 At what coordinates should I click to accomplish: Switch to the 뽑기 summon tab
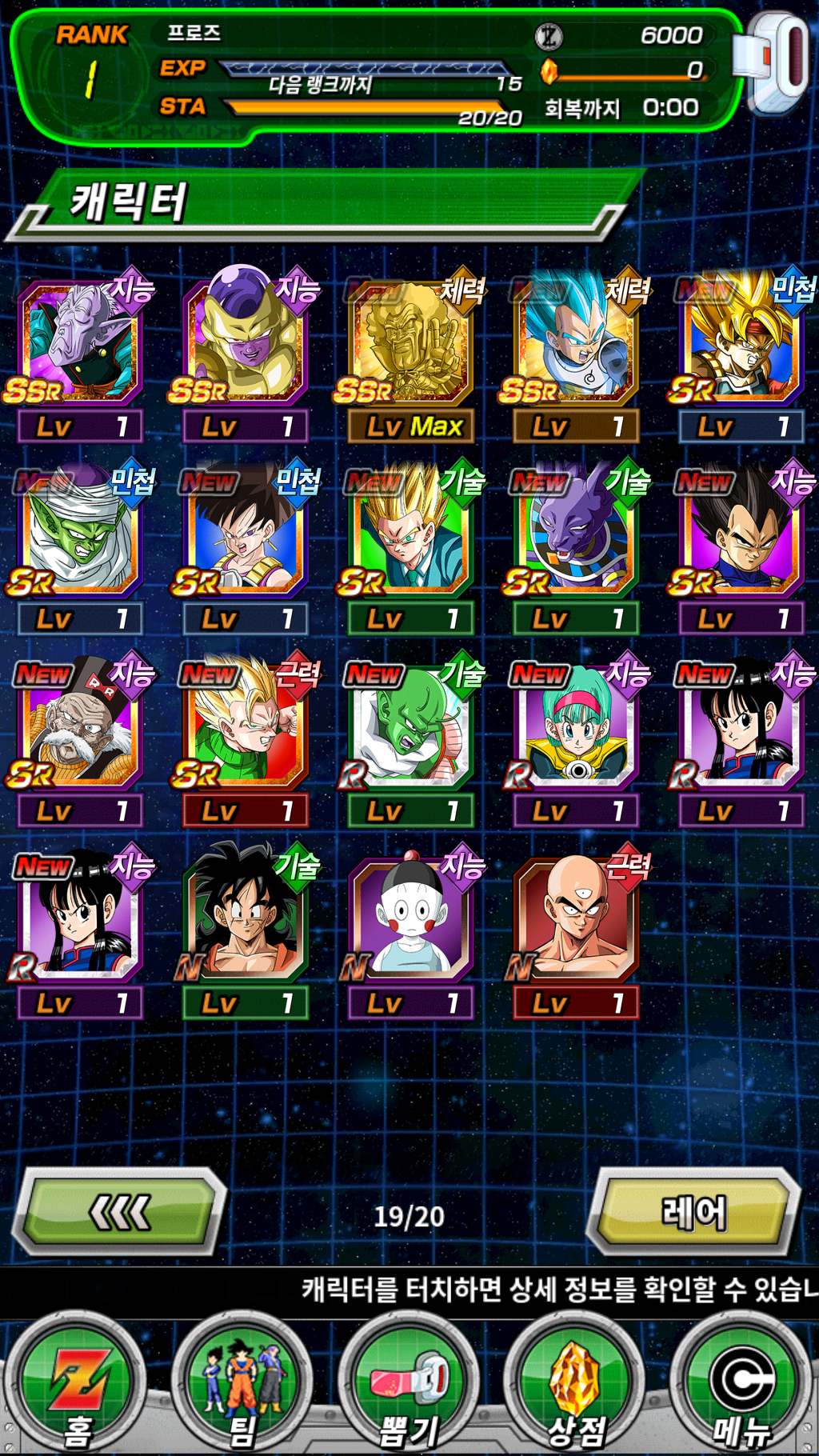point(409,1384)
